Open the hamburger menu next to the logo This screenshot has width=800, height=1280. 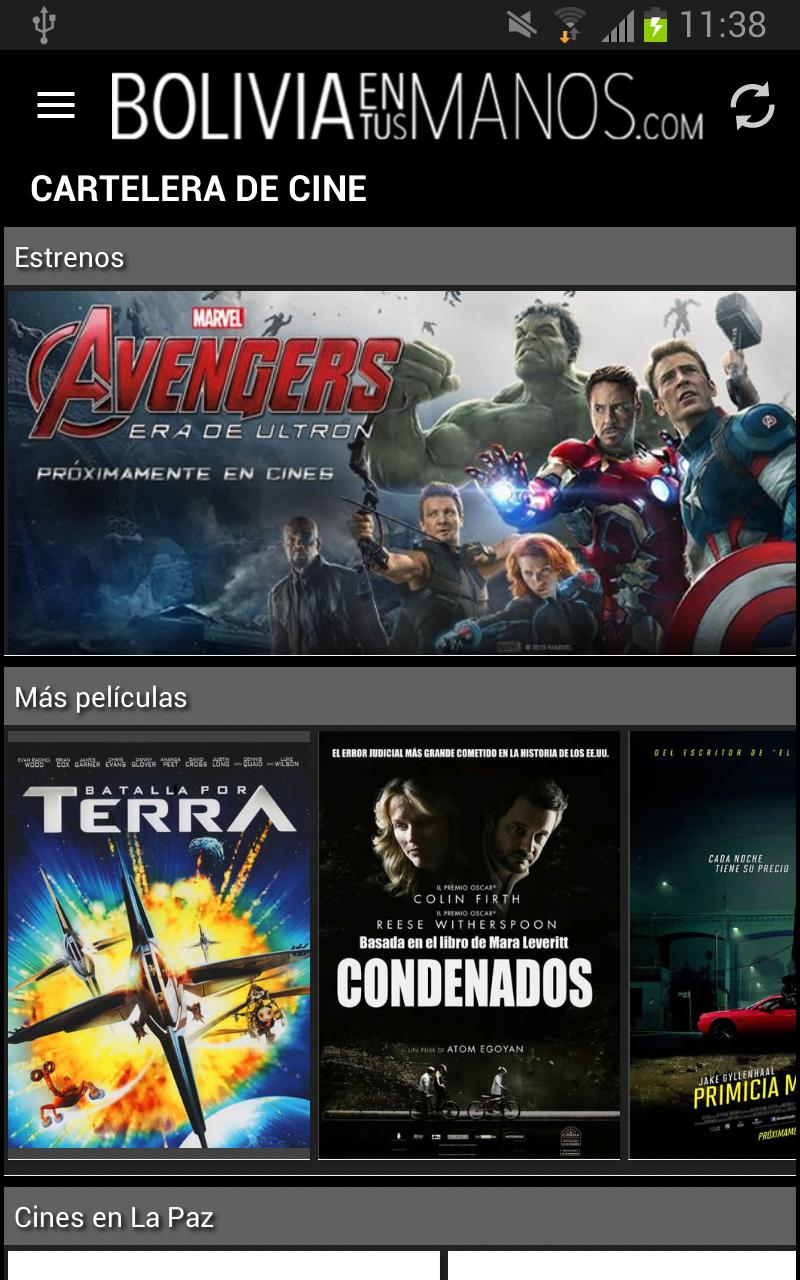click(x=56, y=105)
